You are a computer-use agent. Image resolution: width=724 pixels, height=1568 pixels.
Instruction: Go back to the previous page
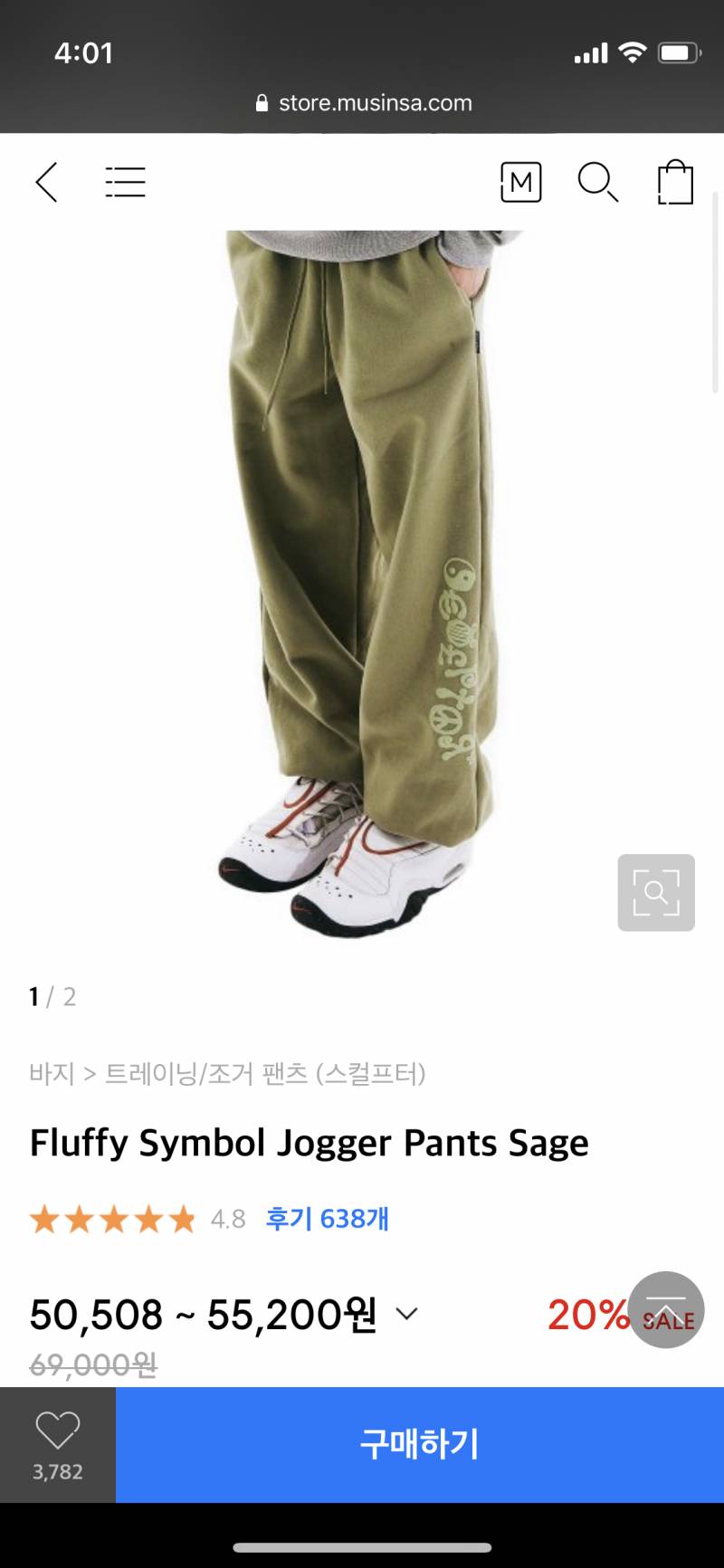tap(47, 182)
